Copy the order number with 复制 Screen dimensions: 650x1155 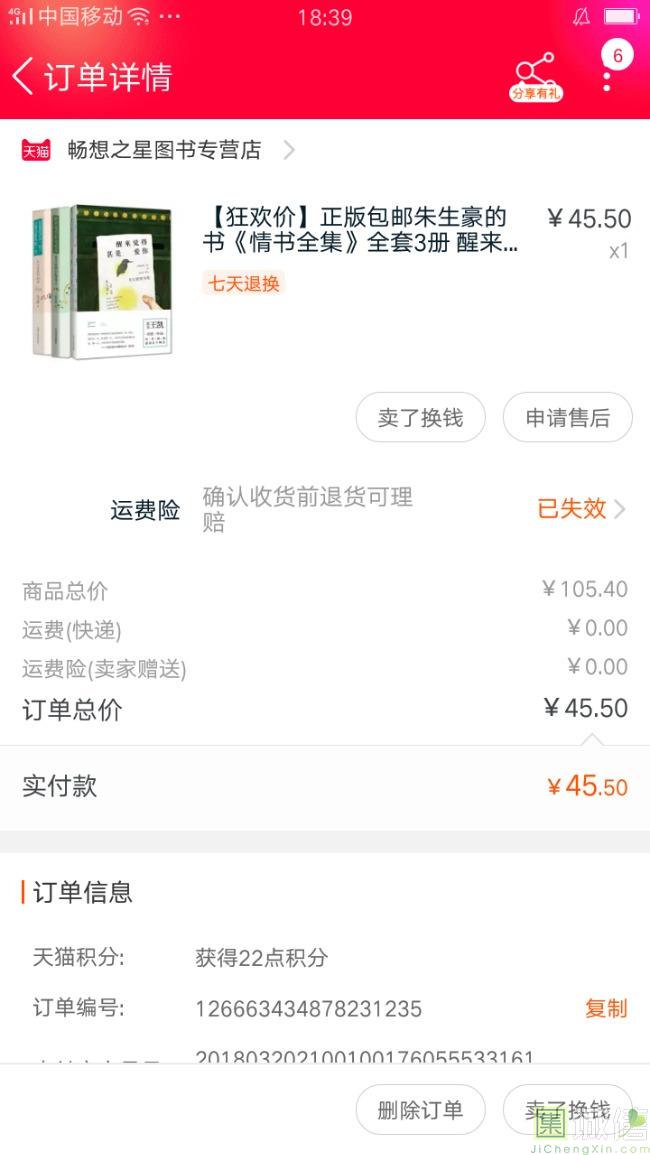605,1008
